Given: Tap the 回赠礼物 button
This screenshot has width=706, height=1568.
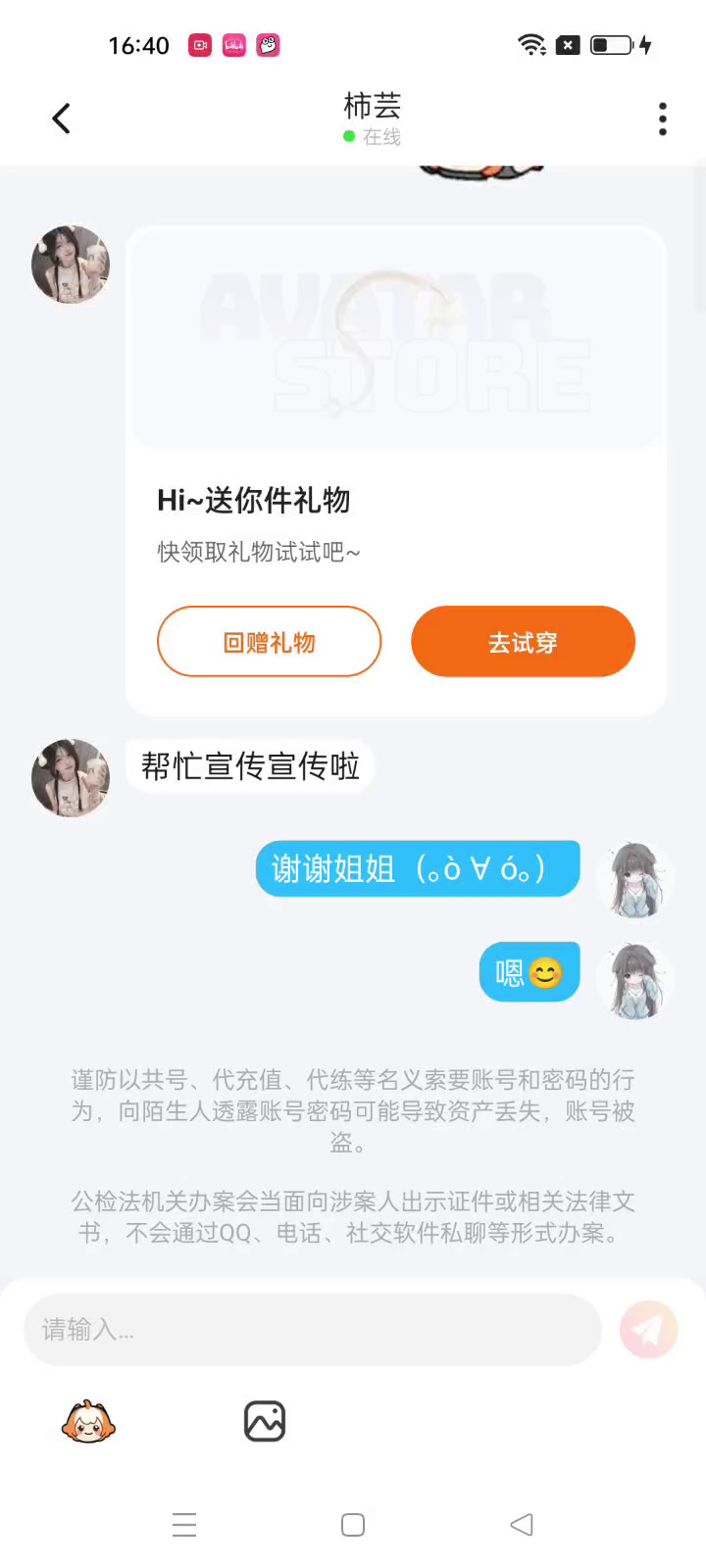Looking at the screenshot, I should click(x=269, y=642).
